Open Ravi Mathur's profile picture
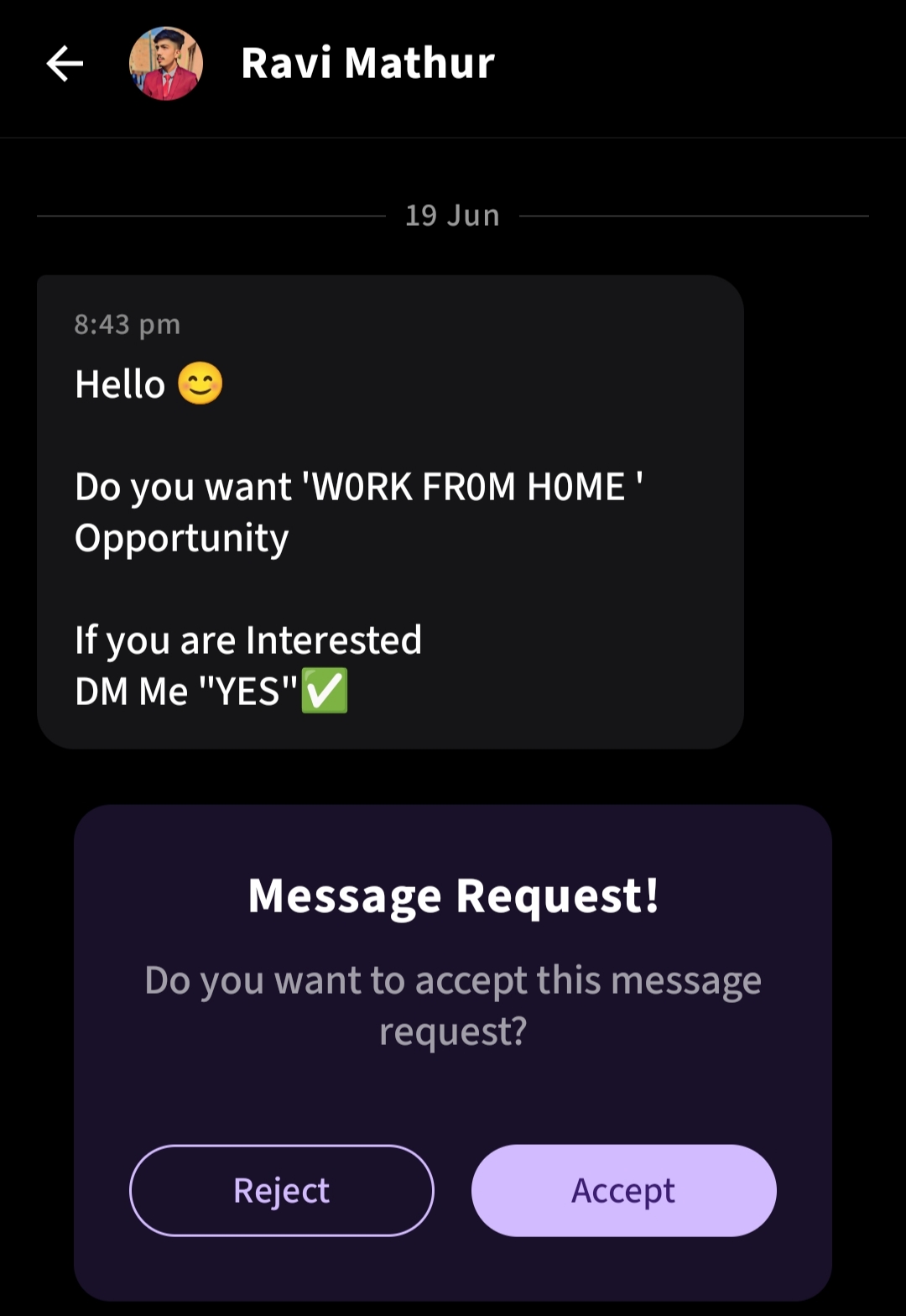This screenshot has height=1316, width=906. 165,64
